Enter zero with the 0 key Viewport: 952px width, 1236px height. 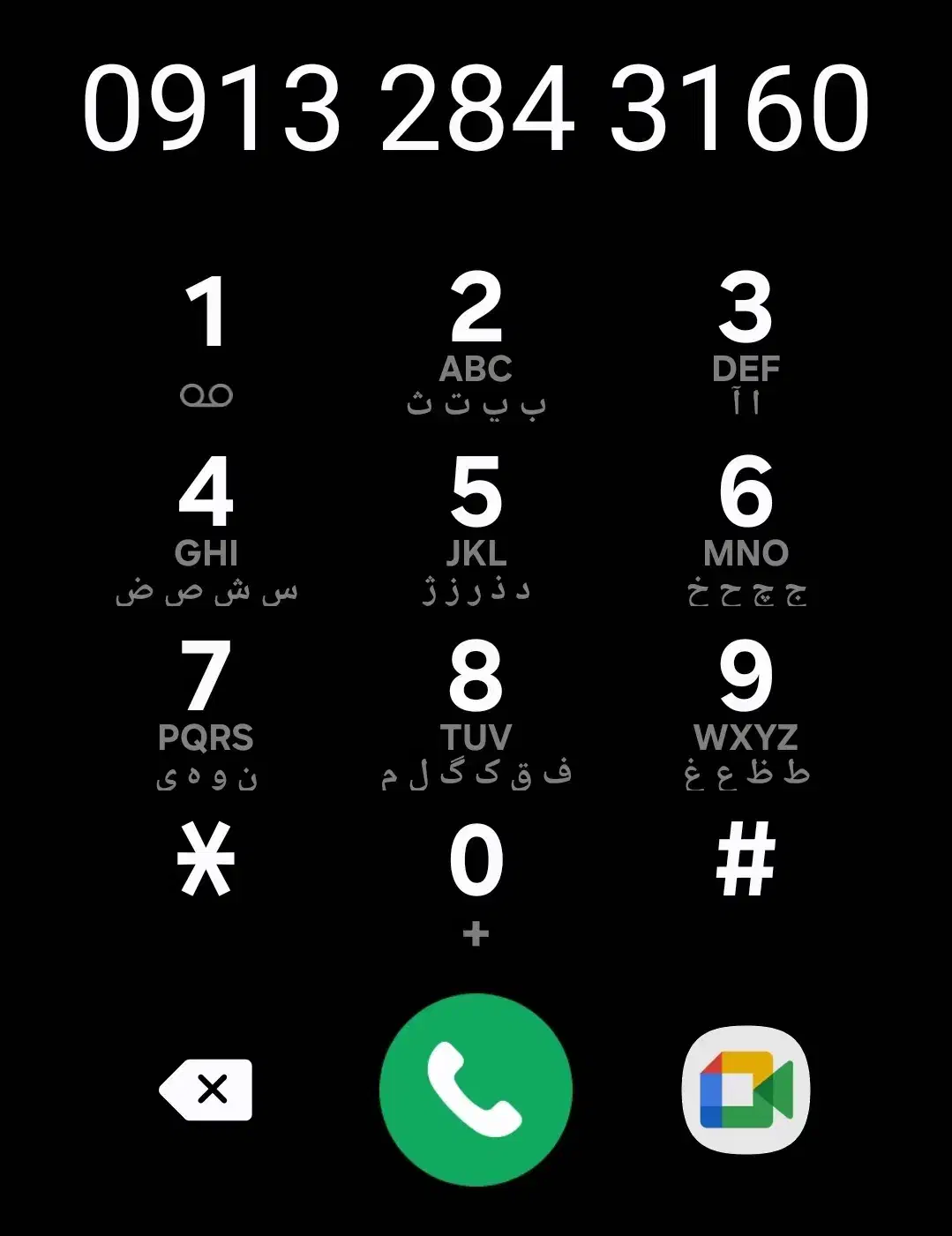476,878
